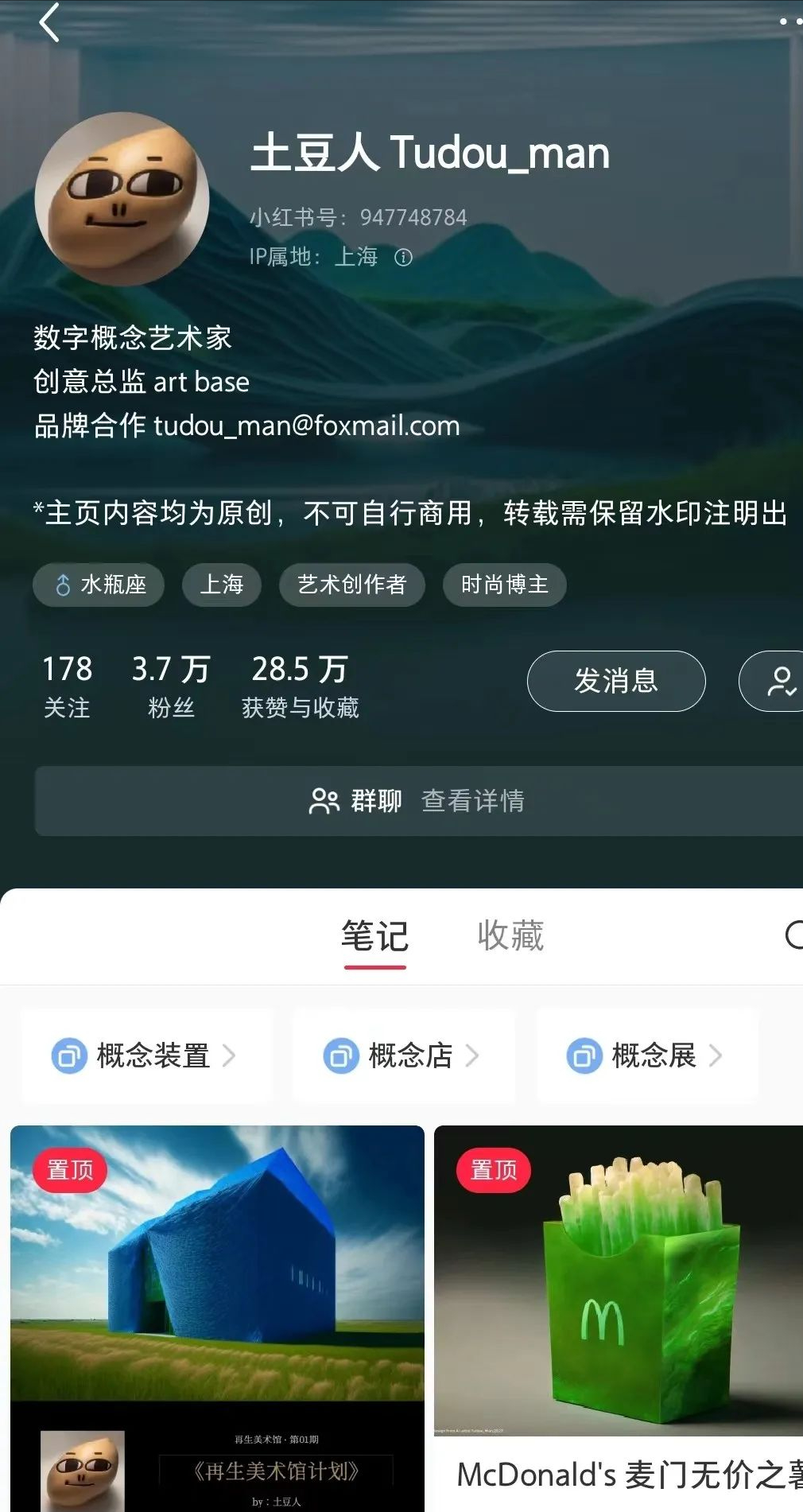Tap the IP location info icon
The image size is (803, 1512).
tap(403, 257)
